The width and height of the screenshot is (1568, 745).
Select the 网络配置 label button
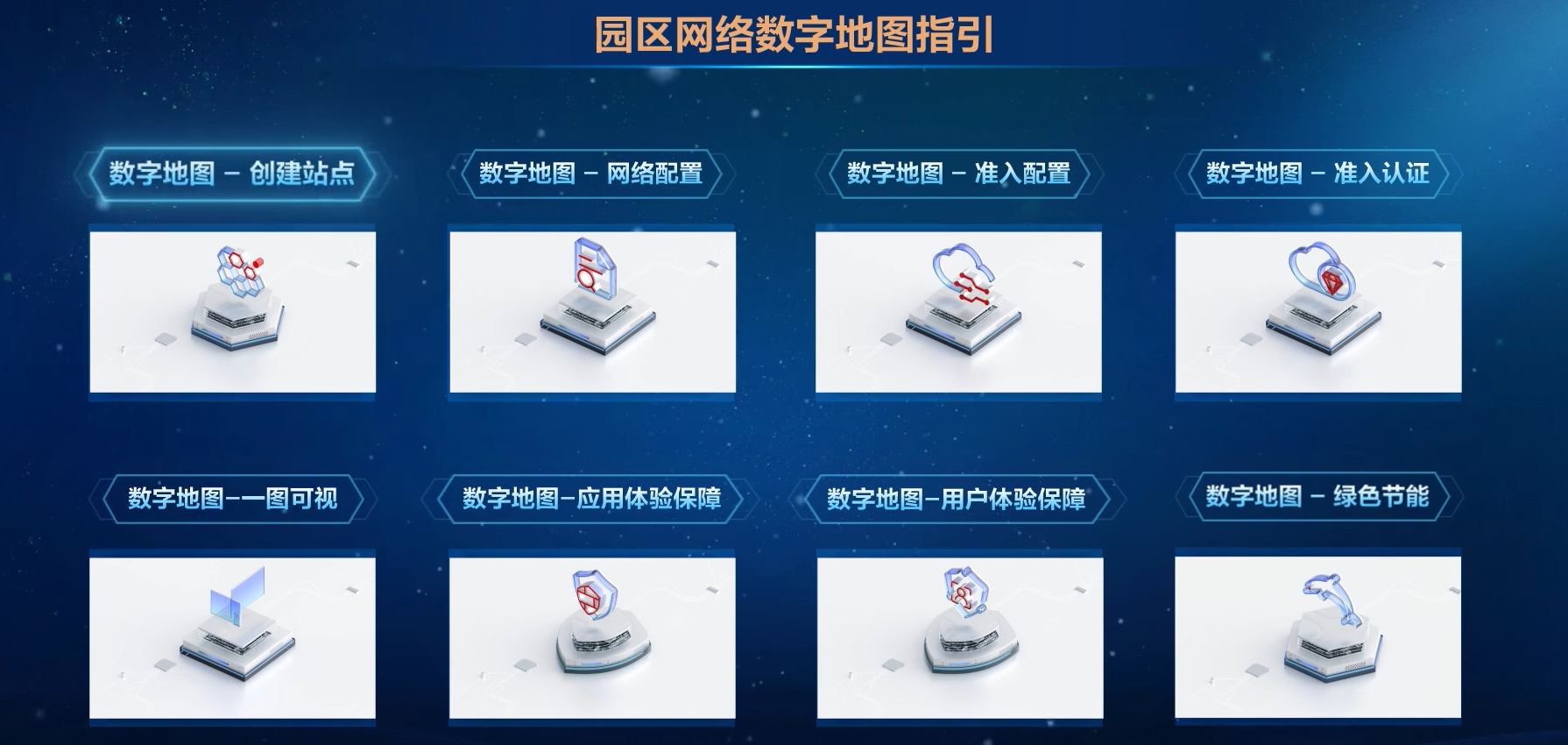pos(590,174)
